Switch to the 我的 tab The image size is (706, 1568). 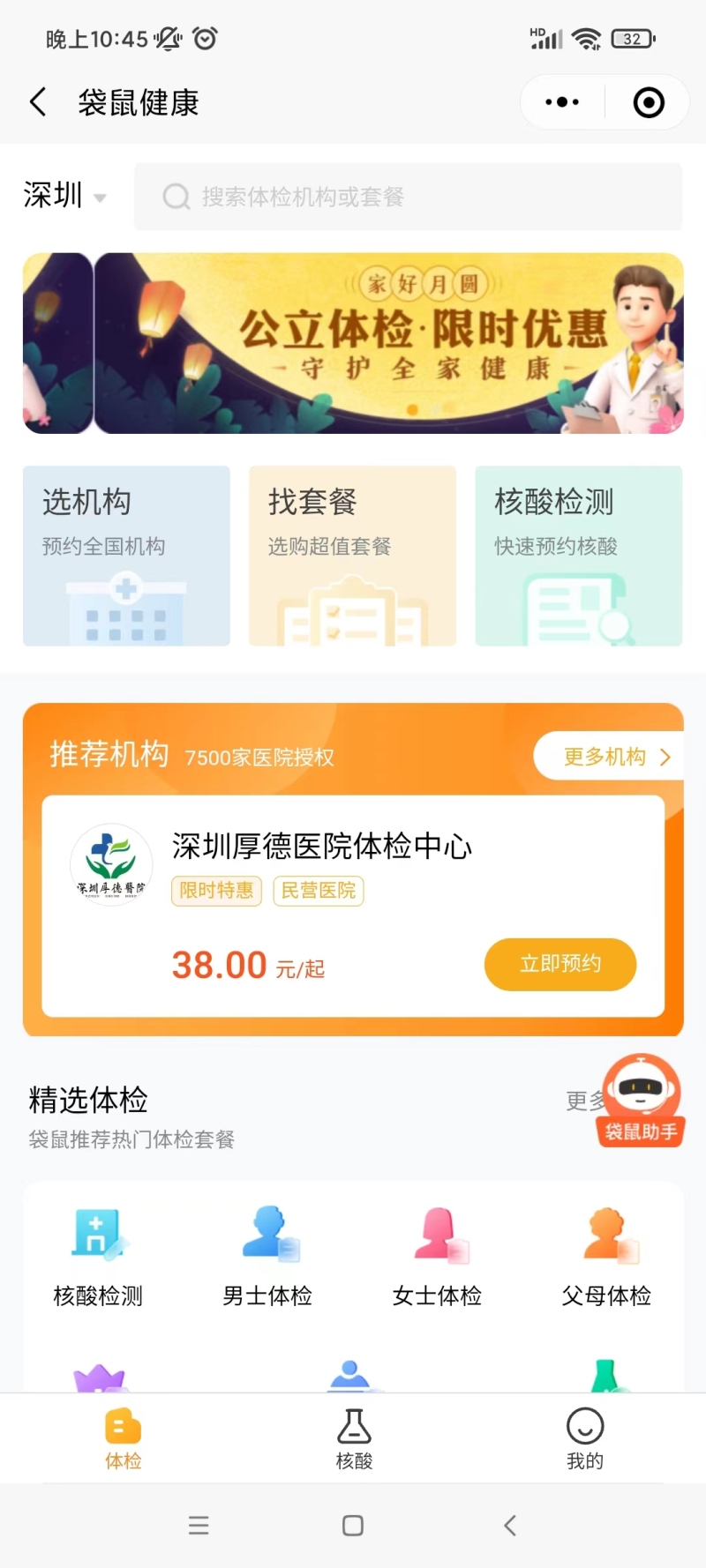[x=584, y=1439]
